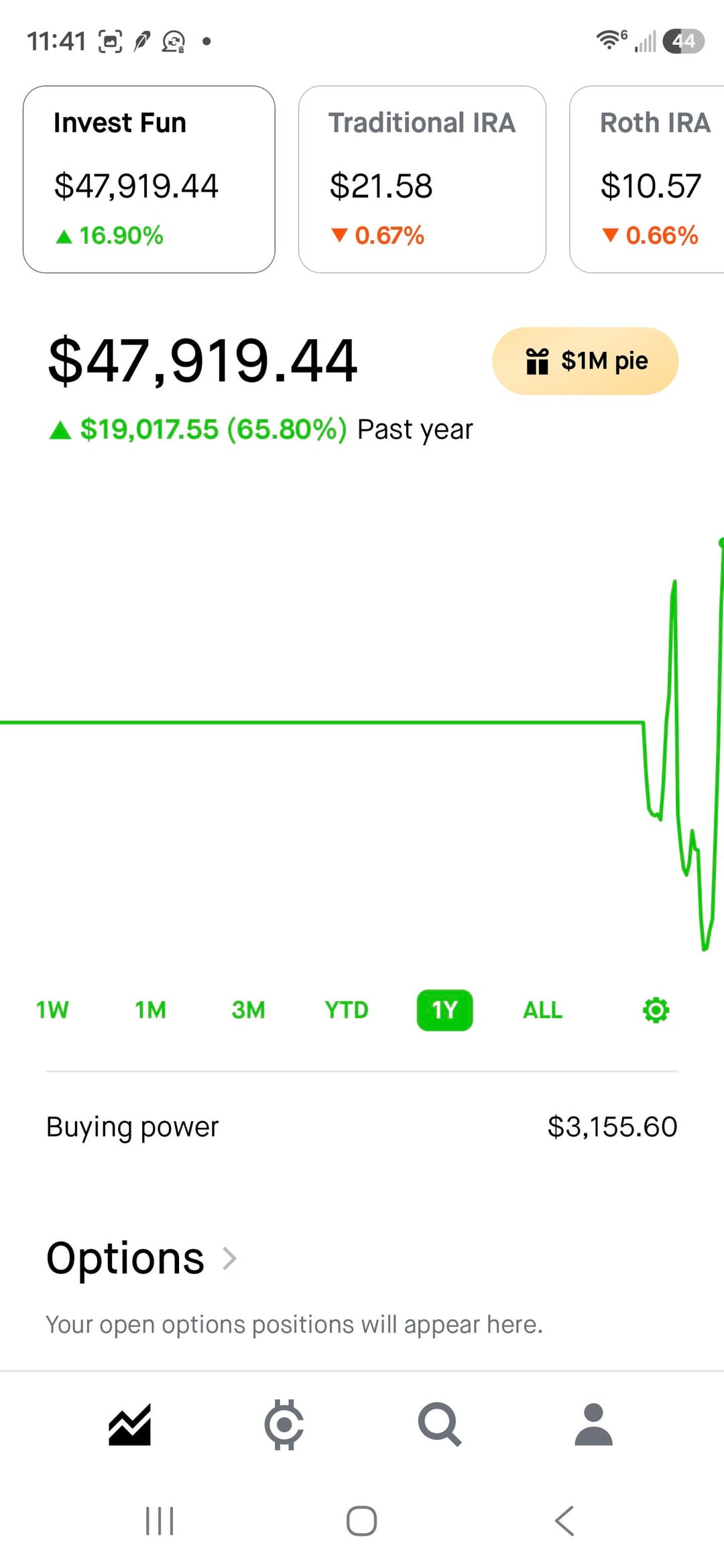This screenshot has height=1568, width=724.
Task: View year-to-date YTD chart
Action: [347, 1010]
